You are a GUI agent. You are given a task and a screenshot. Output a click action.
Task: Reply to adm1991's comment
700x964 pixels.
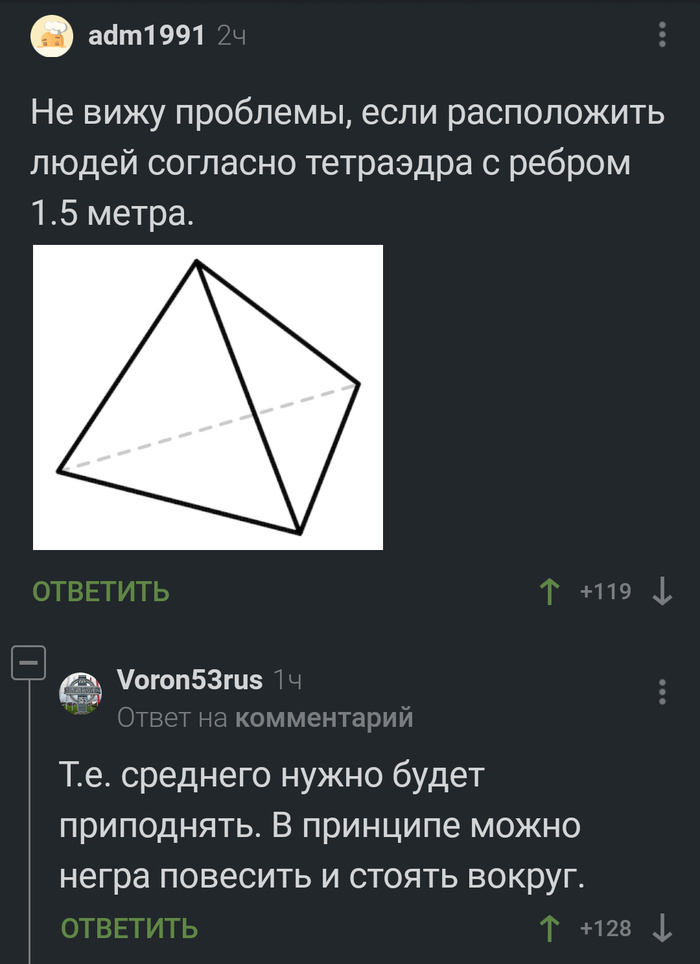coord(101,592)
